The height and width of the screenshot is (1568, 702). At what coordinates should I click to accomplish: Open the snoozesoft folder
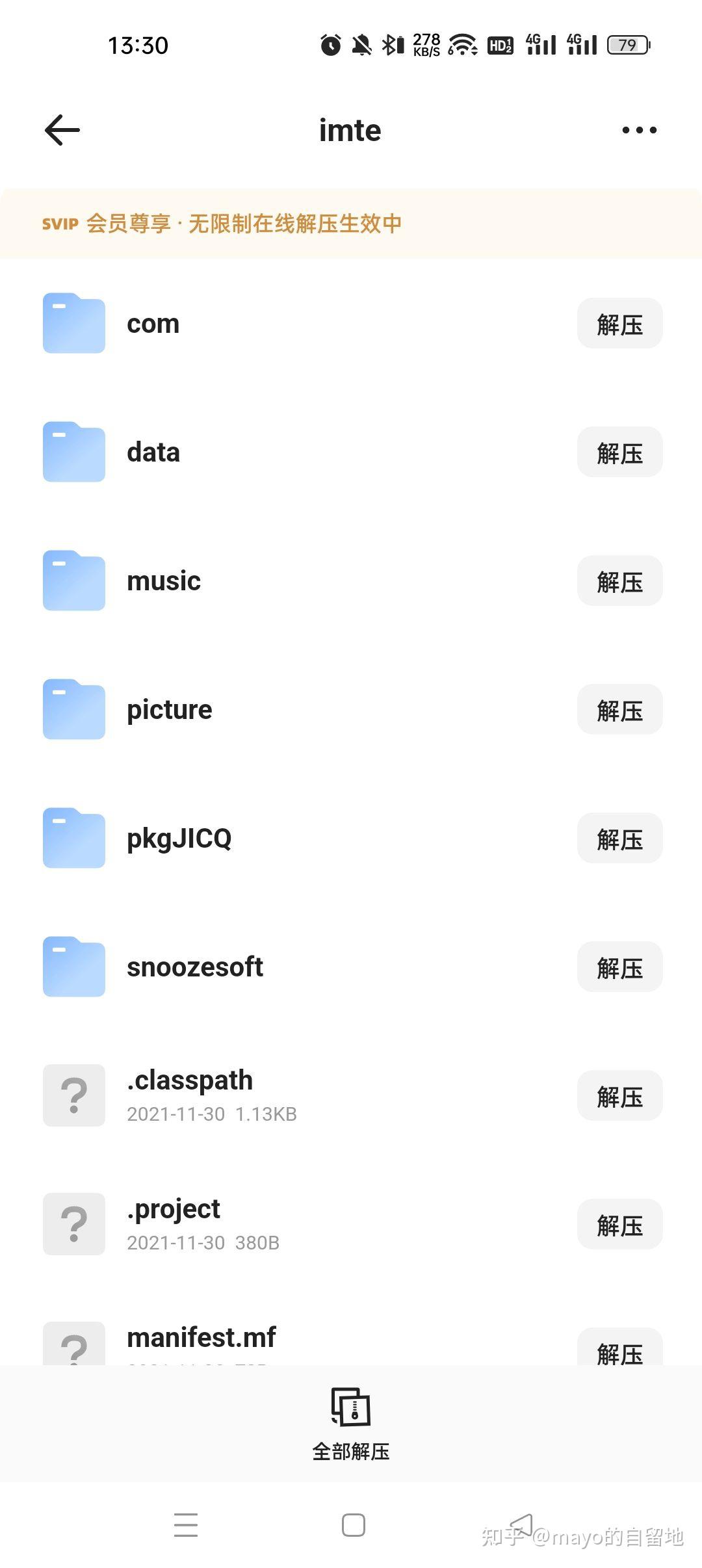tap(195, 967)
